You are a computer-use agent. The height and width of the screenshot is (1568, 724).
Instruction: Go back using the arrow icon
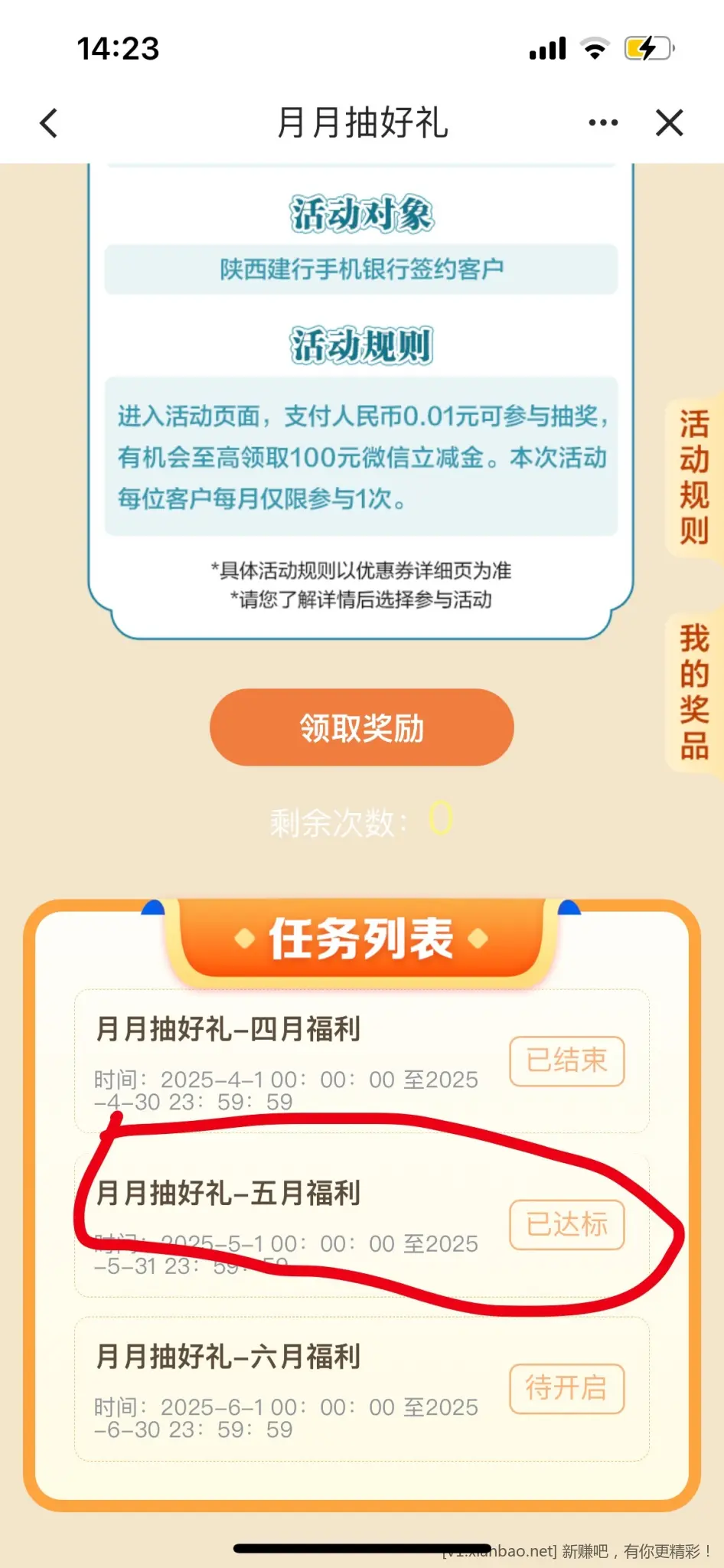coord(49,123)
